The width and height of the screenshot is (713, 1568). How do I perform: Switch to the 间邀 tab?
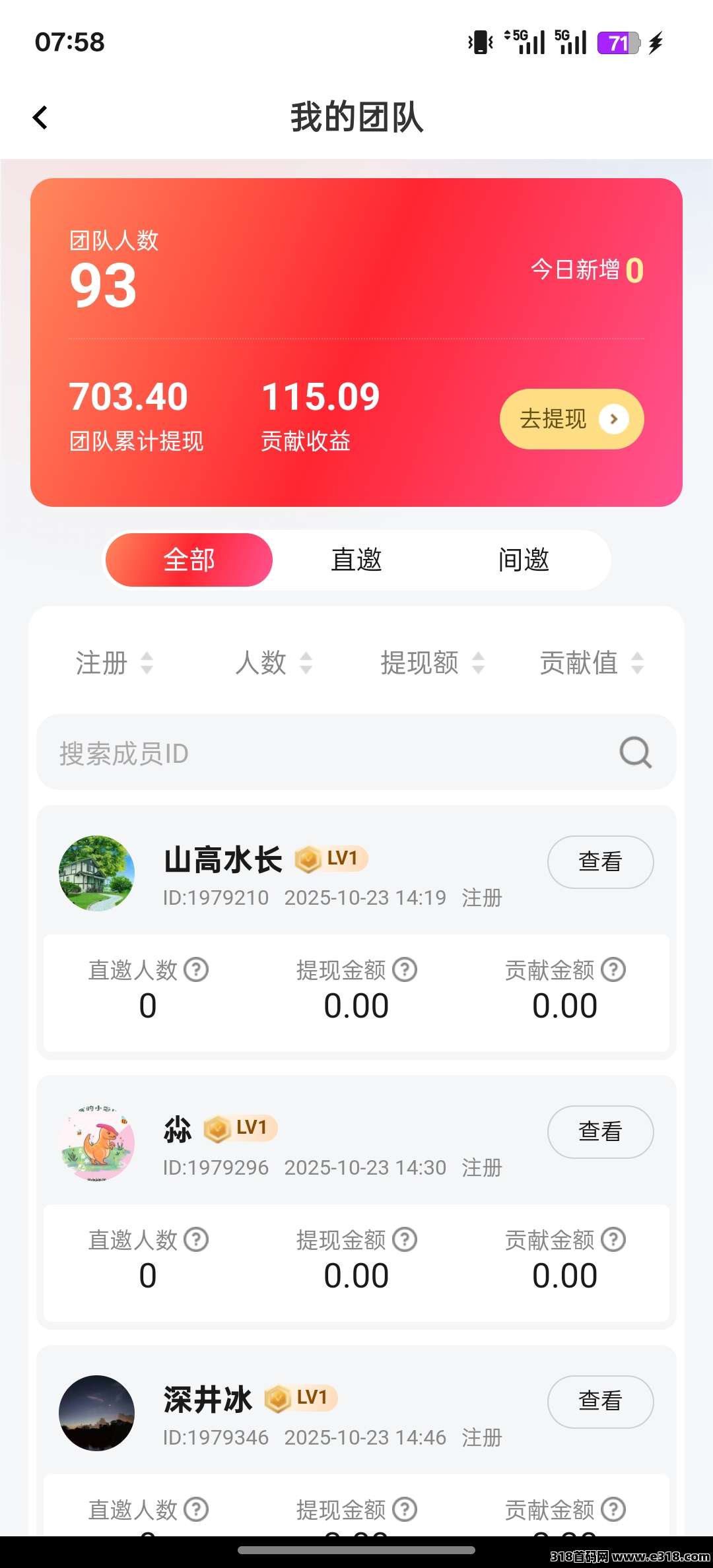click(524, 560)
